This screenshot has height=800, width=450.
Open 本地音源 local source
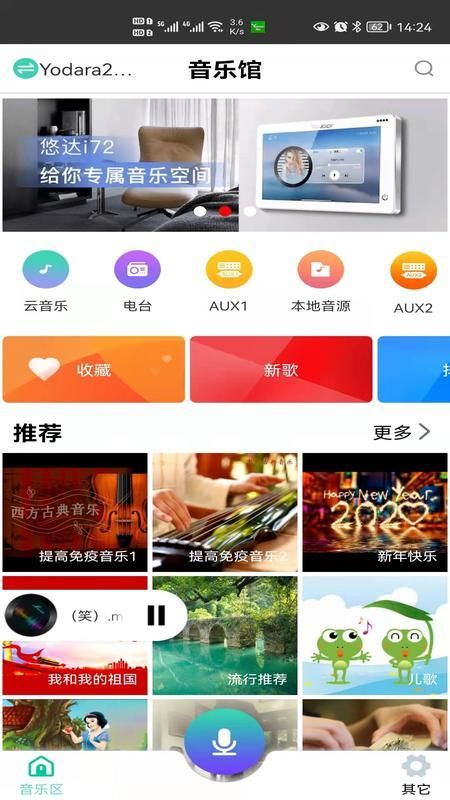320,282
